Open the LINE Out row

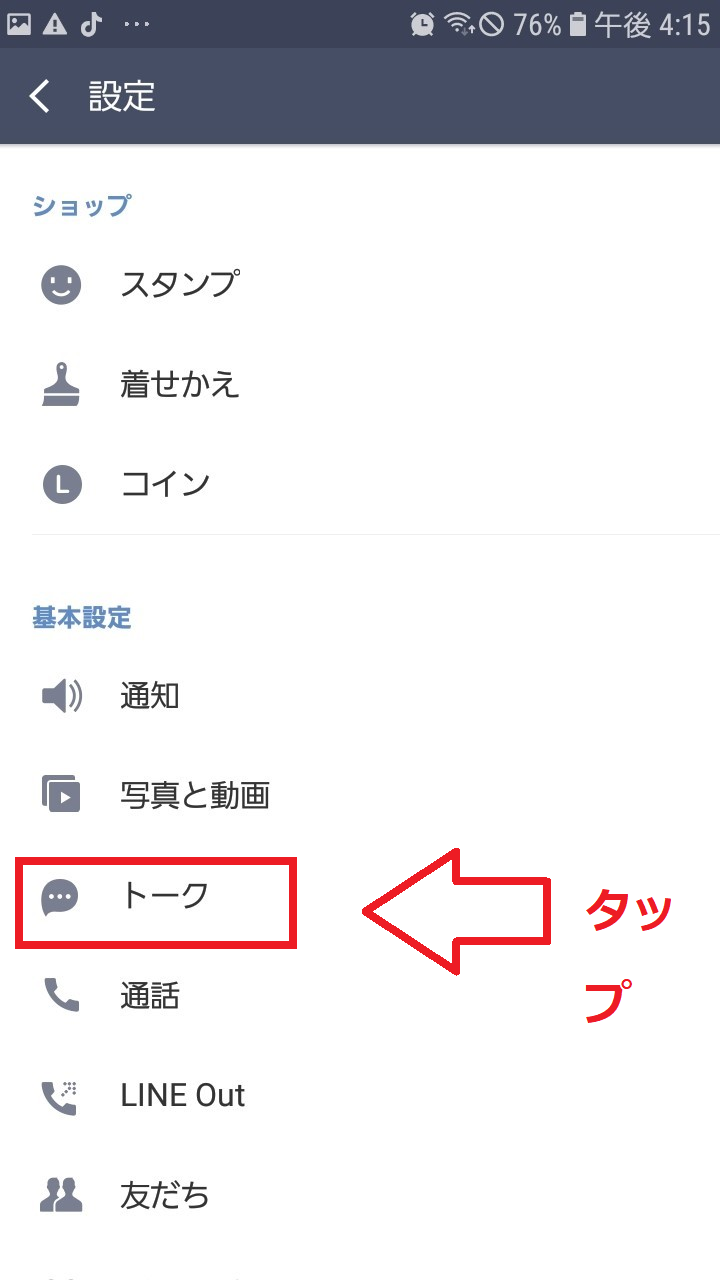pos(360,1096)
